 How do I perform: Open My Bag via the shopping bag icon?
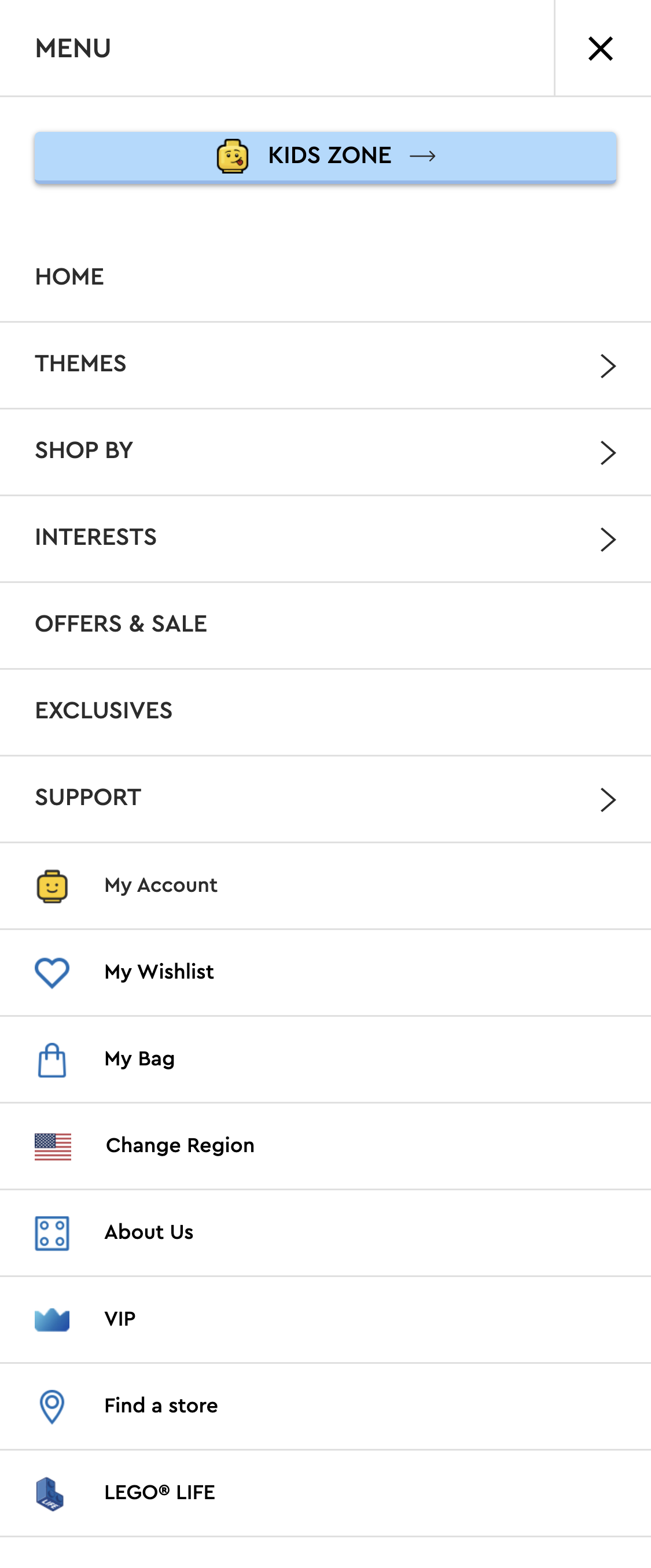pos(52,1059)
